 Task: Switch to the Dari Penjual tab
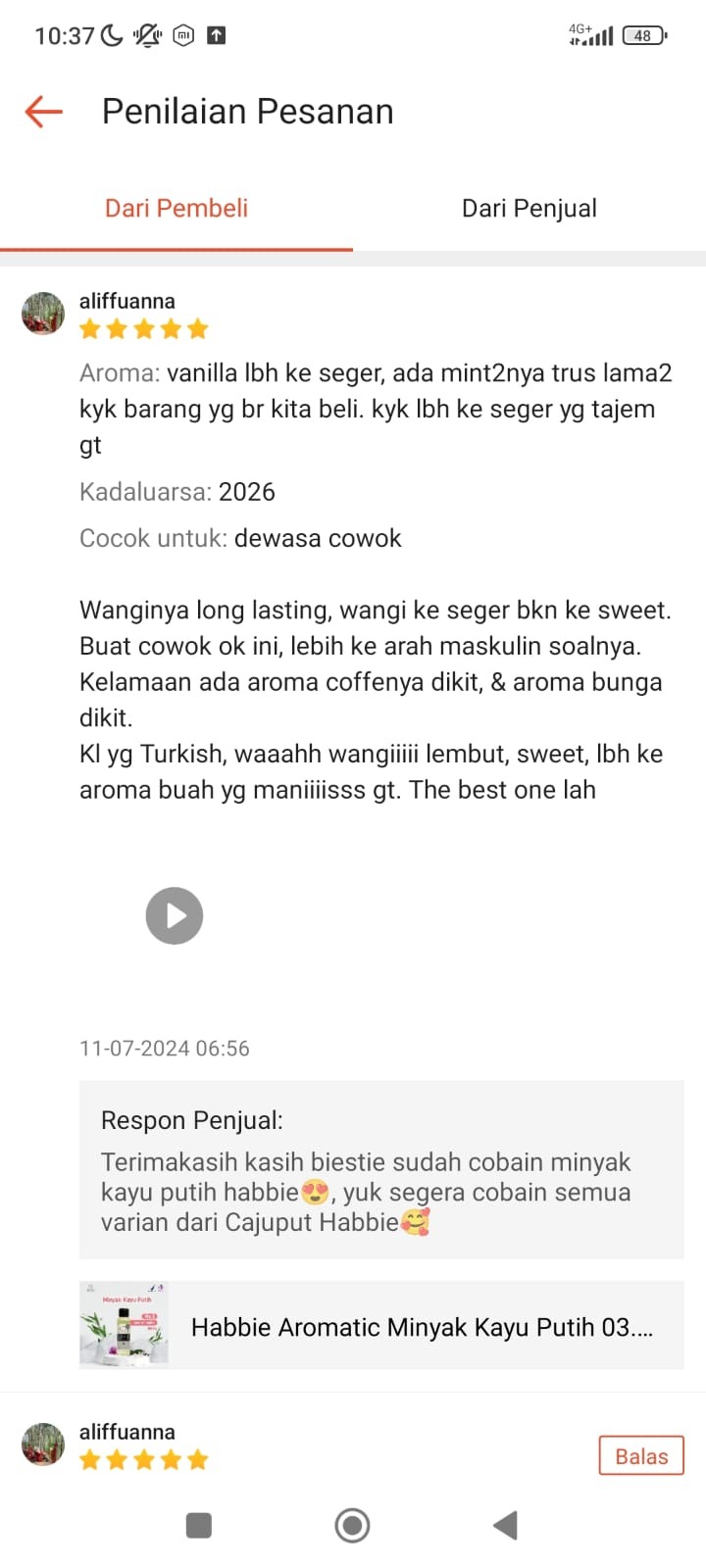click(x=529, y=209)
